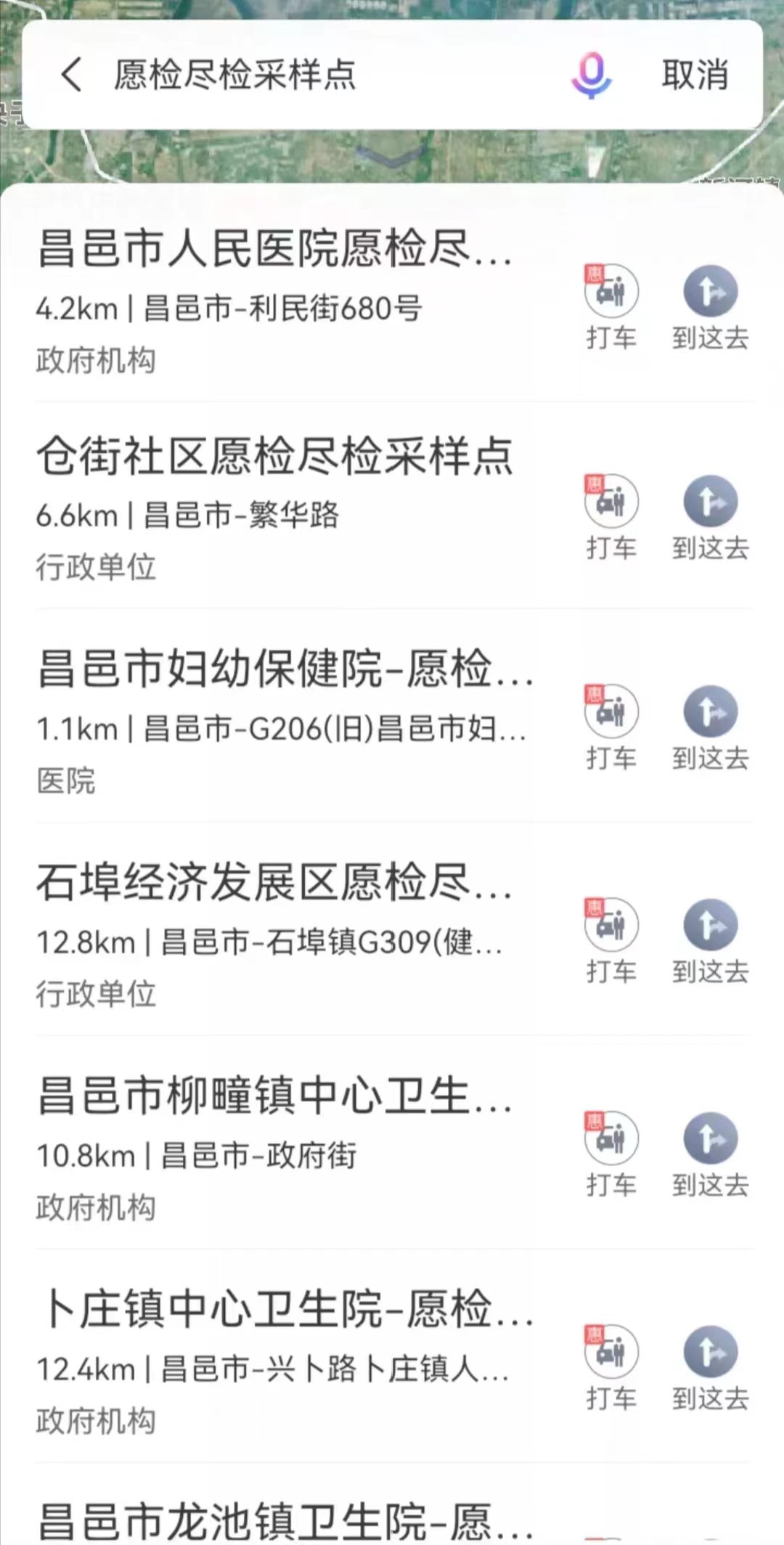This screenshot has height=1545, width=784.
Task: Tap 到这去 for 昌邑市妇幼保健院
Action: point(710,726)
